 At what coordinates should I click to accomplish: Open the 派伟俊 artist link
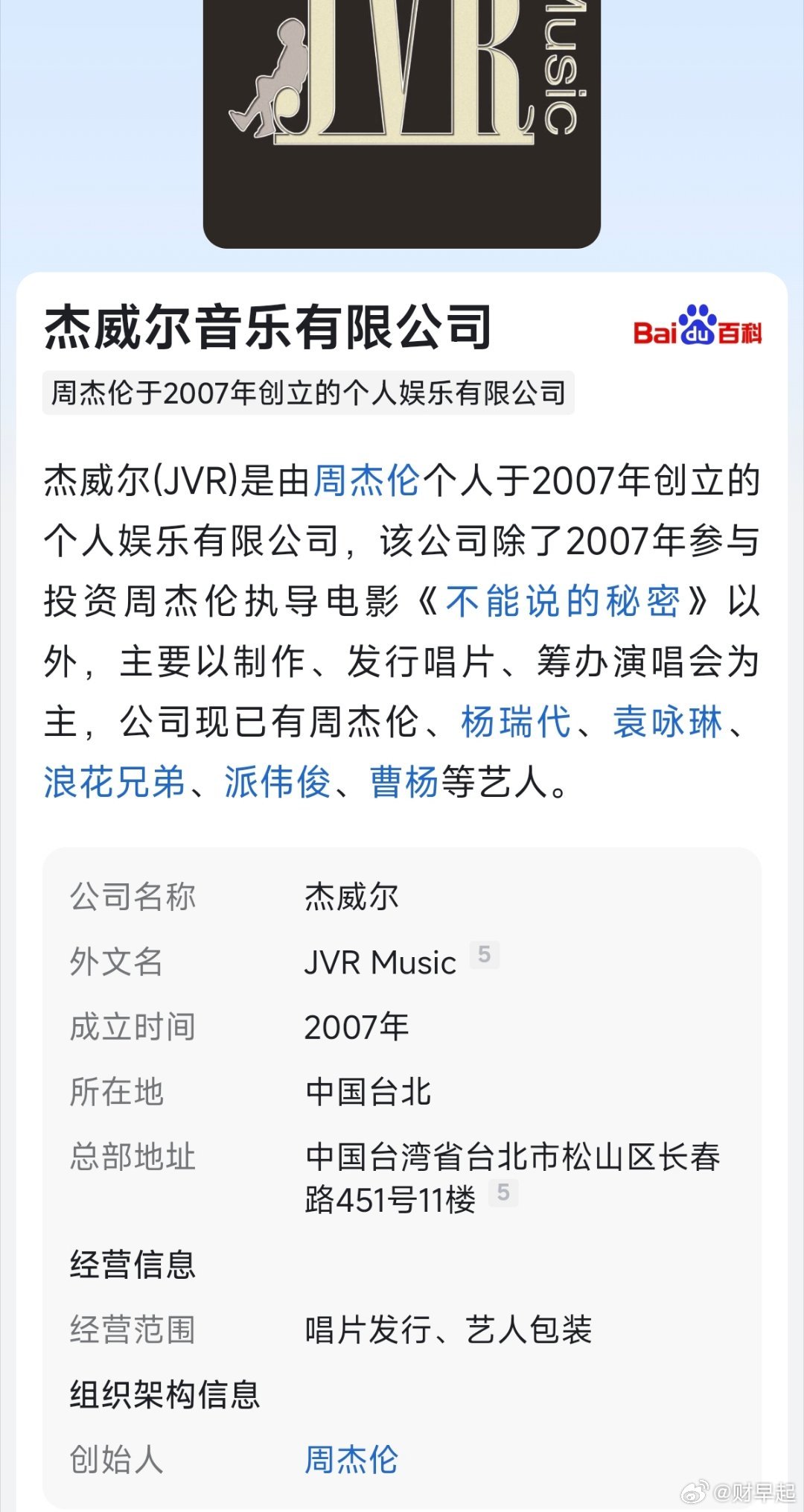278,782
